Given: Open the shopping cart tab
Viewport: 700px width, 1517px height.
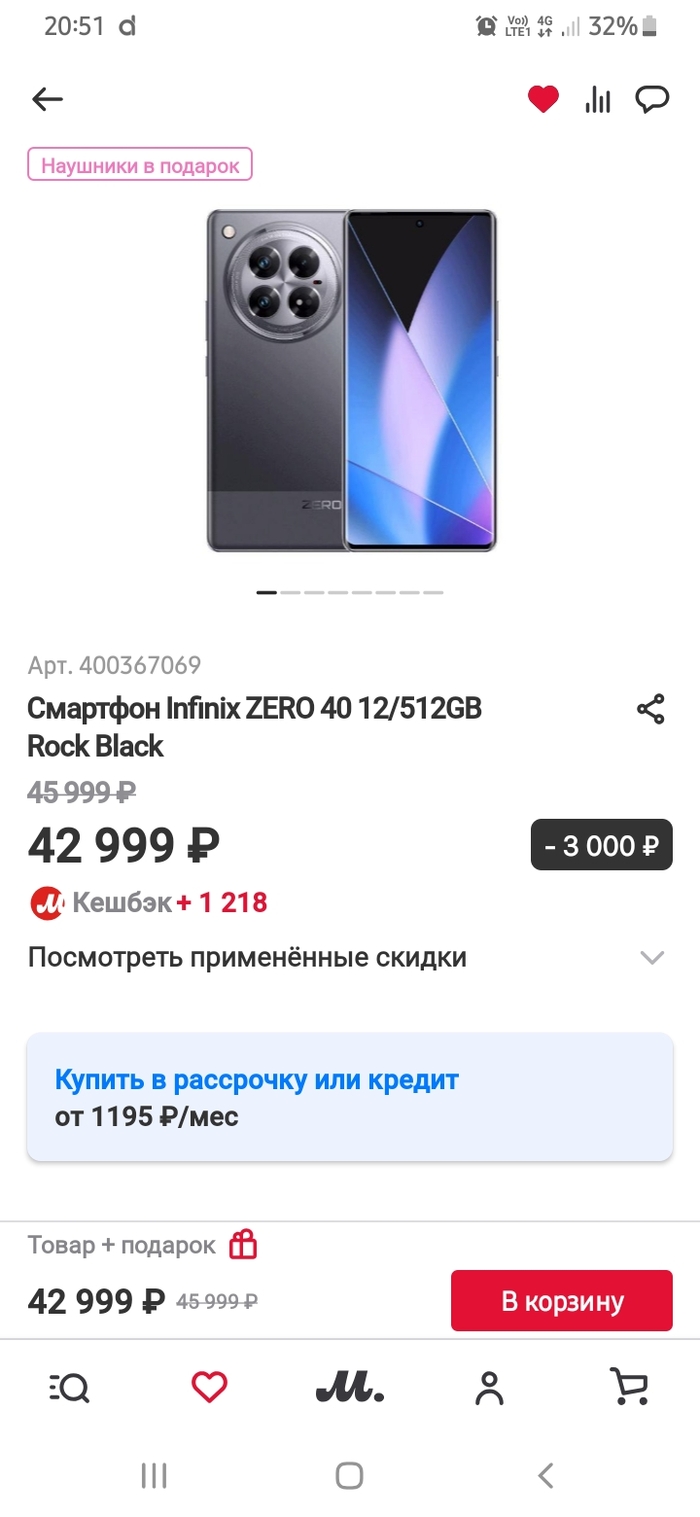Looking at the screenshot, I should click(629, 1387).
